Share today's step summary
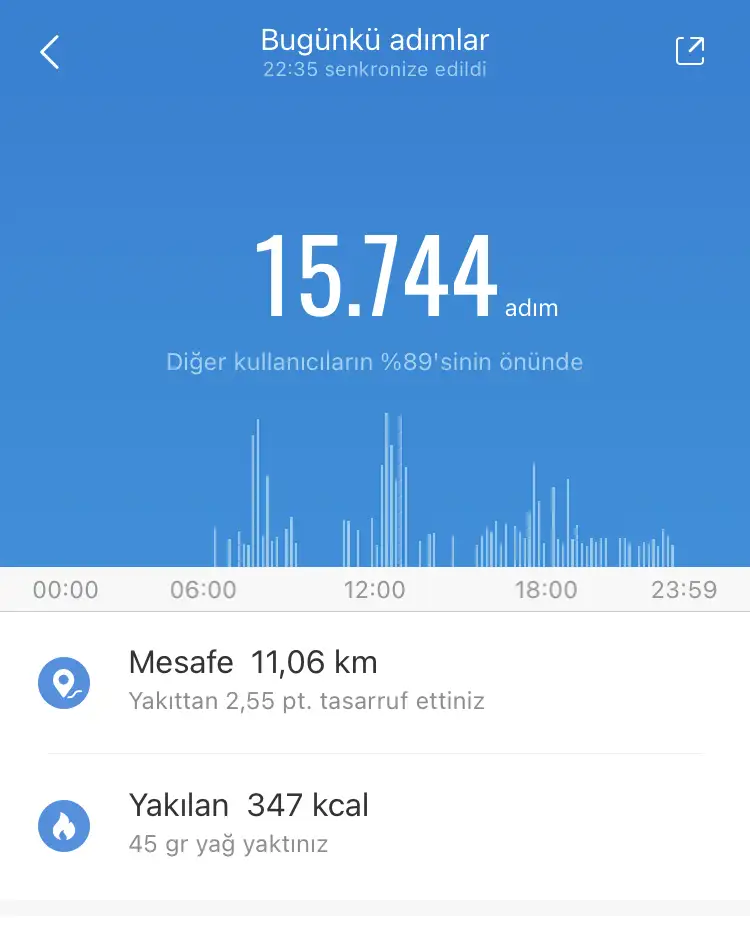Image resolution: width=750 pixels, height=940 pixels. [690, 51]
